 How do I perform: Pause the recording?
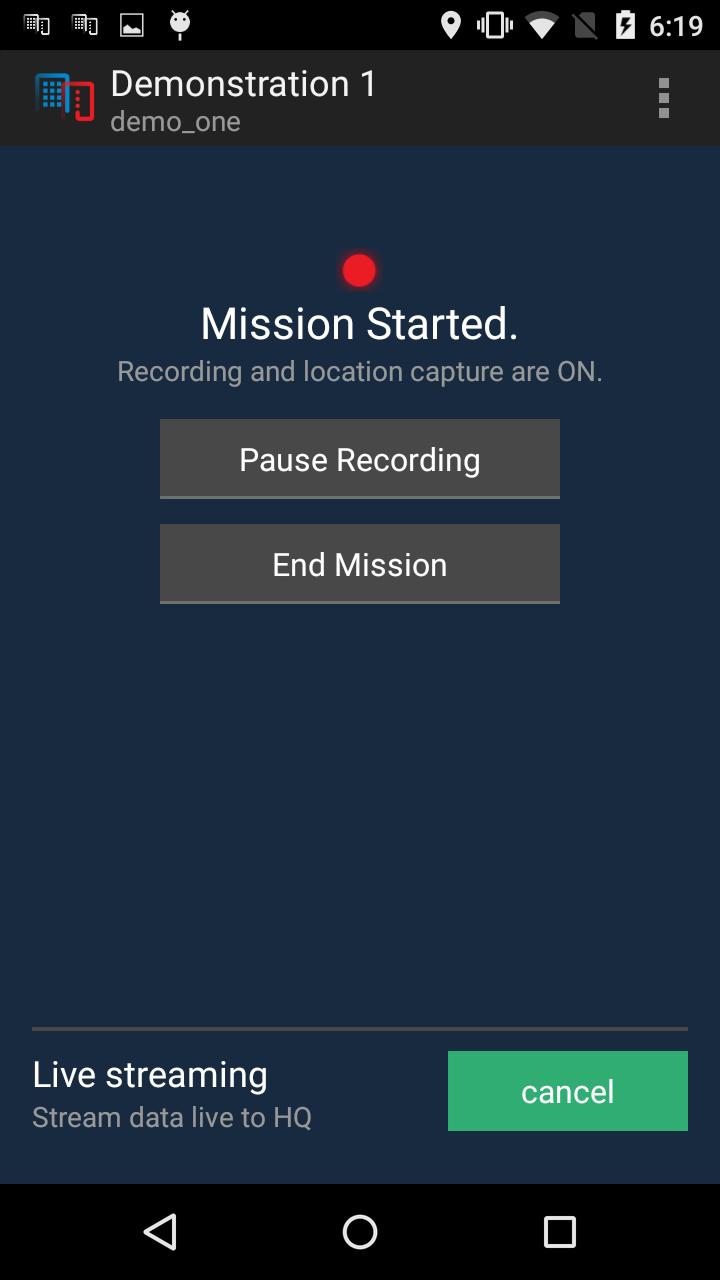[x=360, y=459]
